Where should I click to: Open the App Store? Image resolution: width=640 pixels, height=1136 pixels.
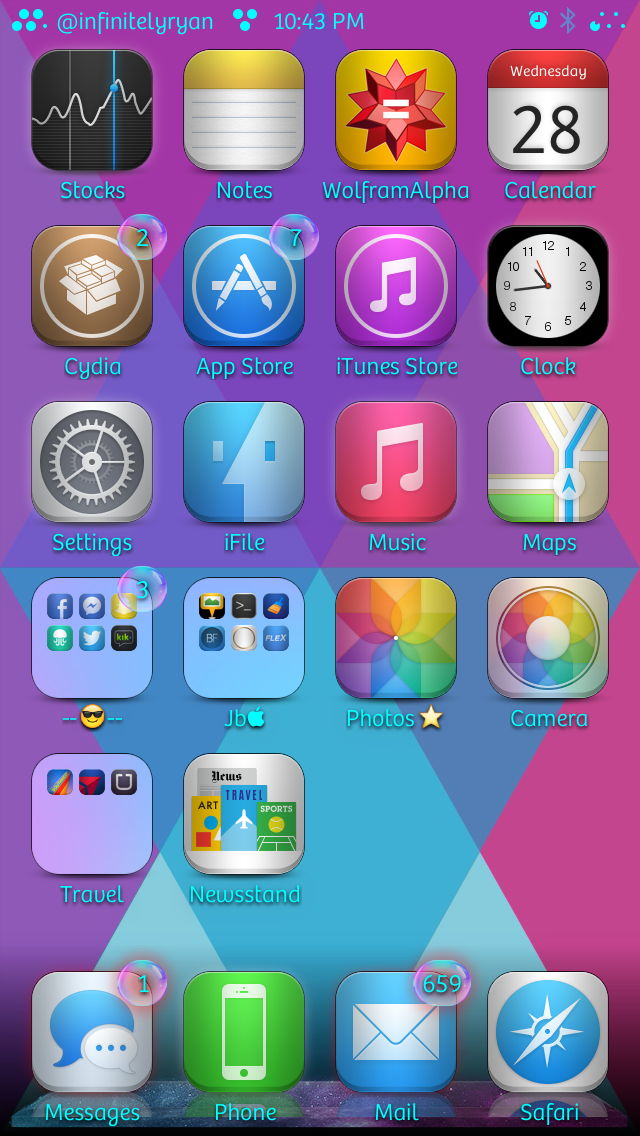(x=244, y=286)
